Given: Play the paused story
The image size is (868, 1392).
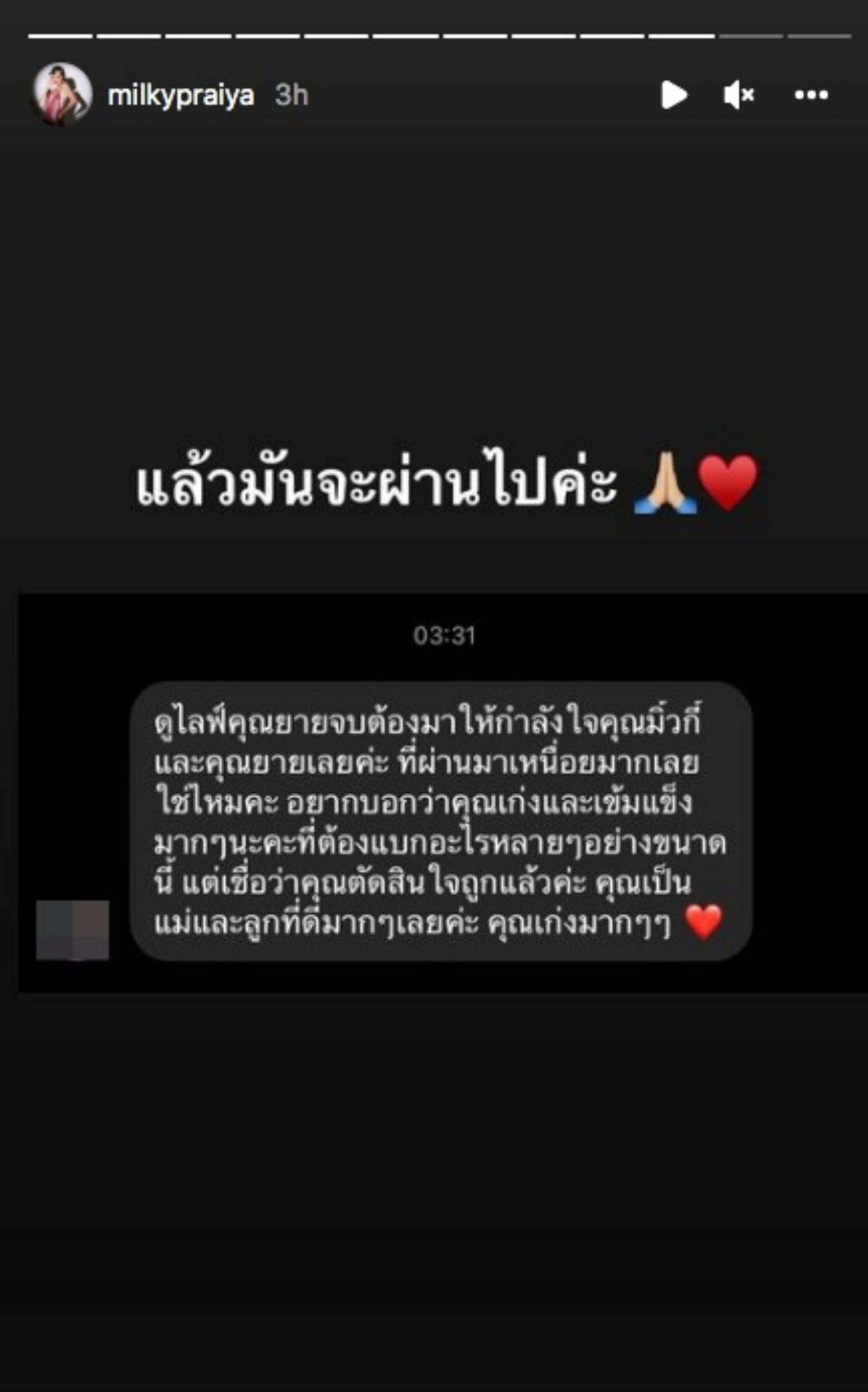Looking at the screenshot, I should pos(674,95).
